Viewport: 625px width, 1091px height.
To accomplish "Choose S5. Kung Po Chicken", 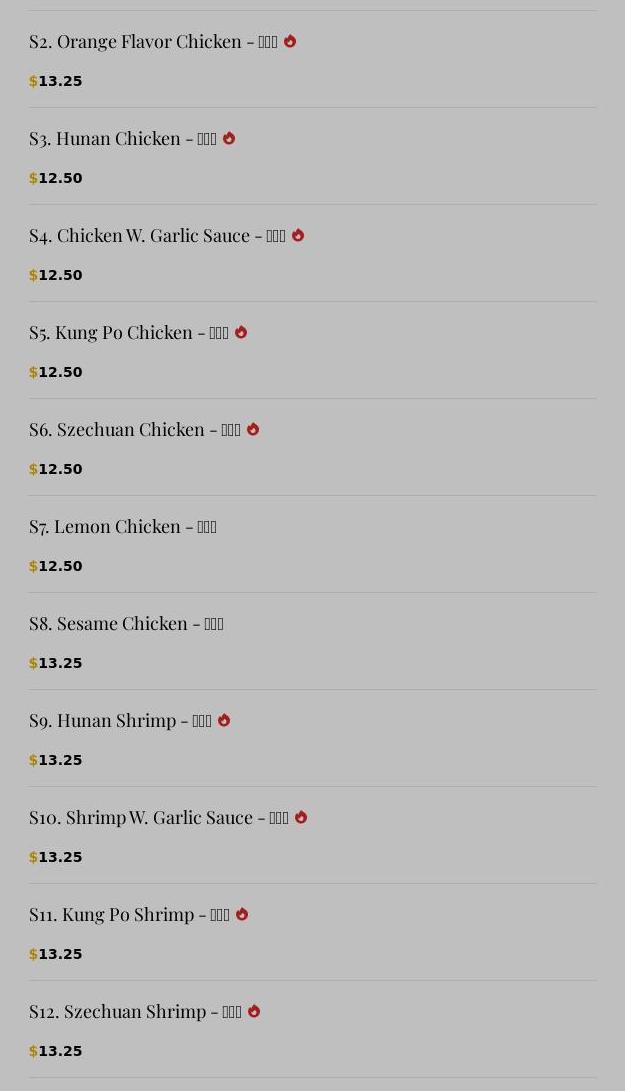I will click(129, 333).
